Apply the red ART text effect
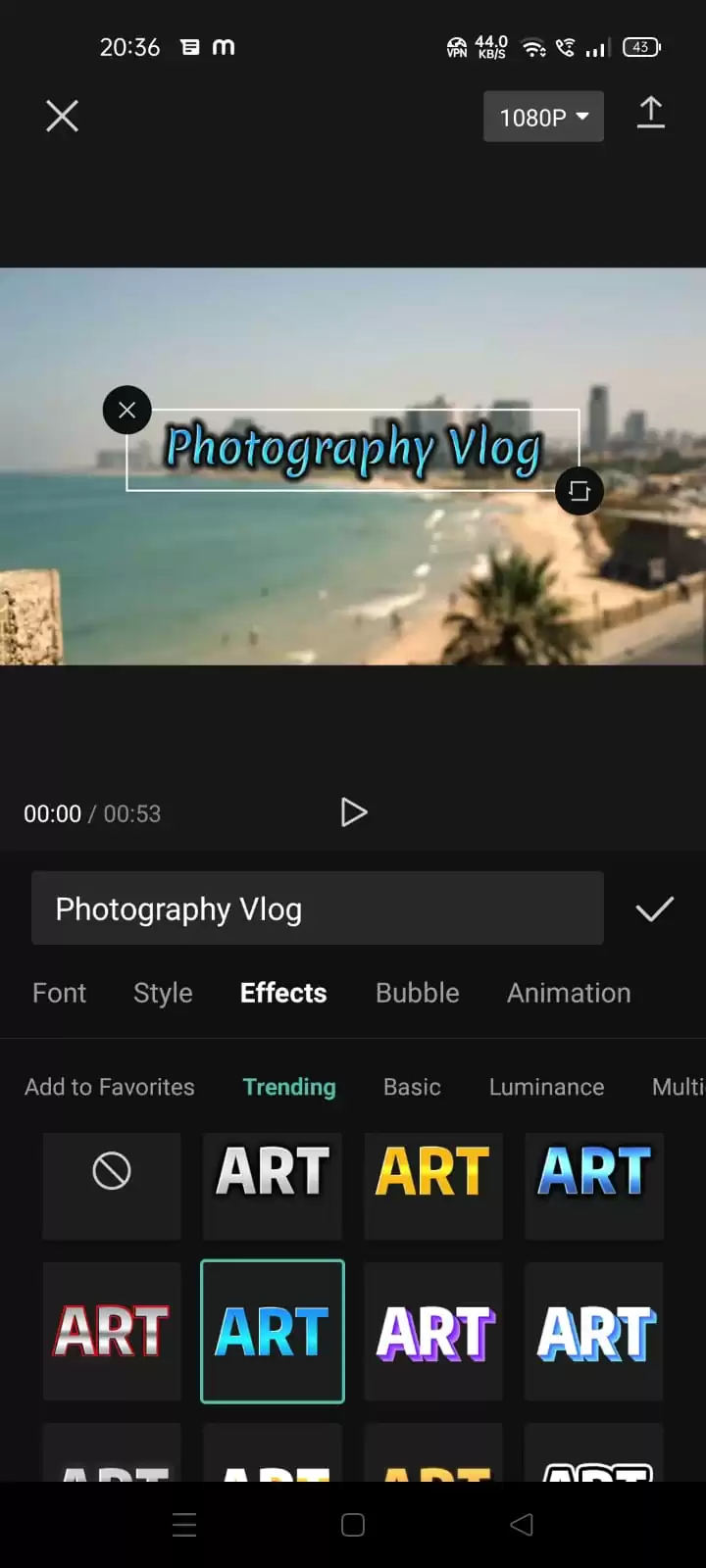706x1568 pixels. point(112,1331)
